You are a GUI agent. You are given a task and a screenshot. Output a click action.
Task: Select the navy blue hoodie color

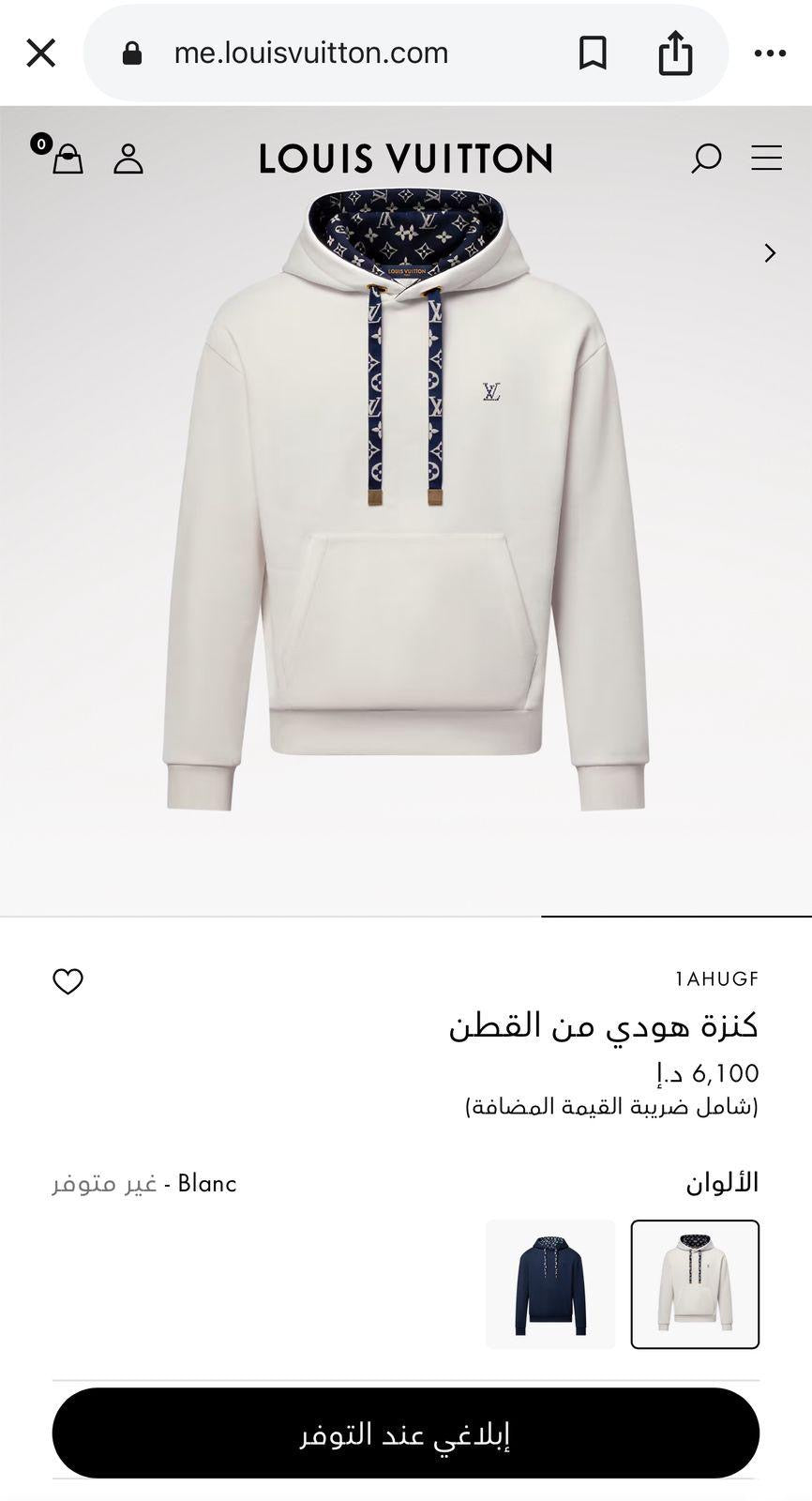coord(550,1284)
